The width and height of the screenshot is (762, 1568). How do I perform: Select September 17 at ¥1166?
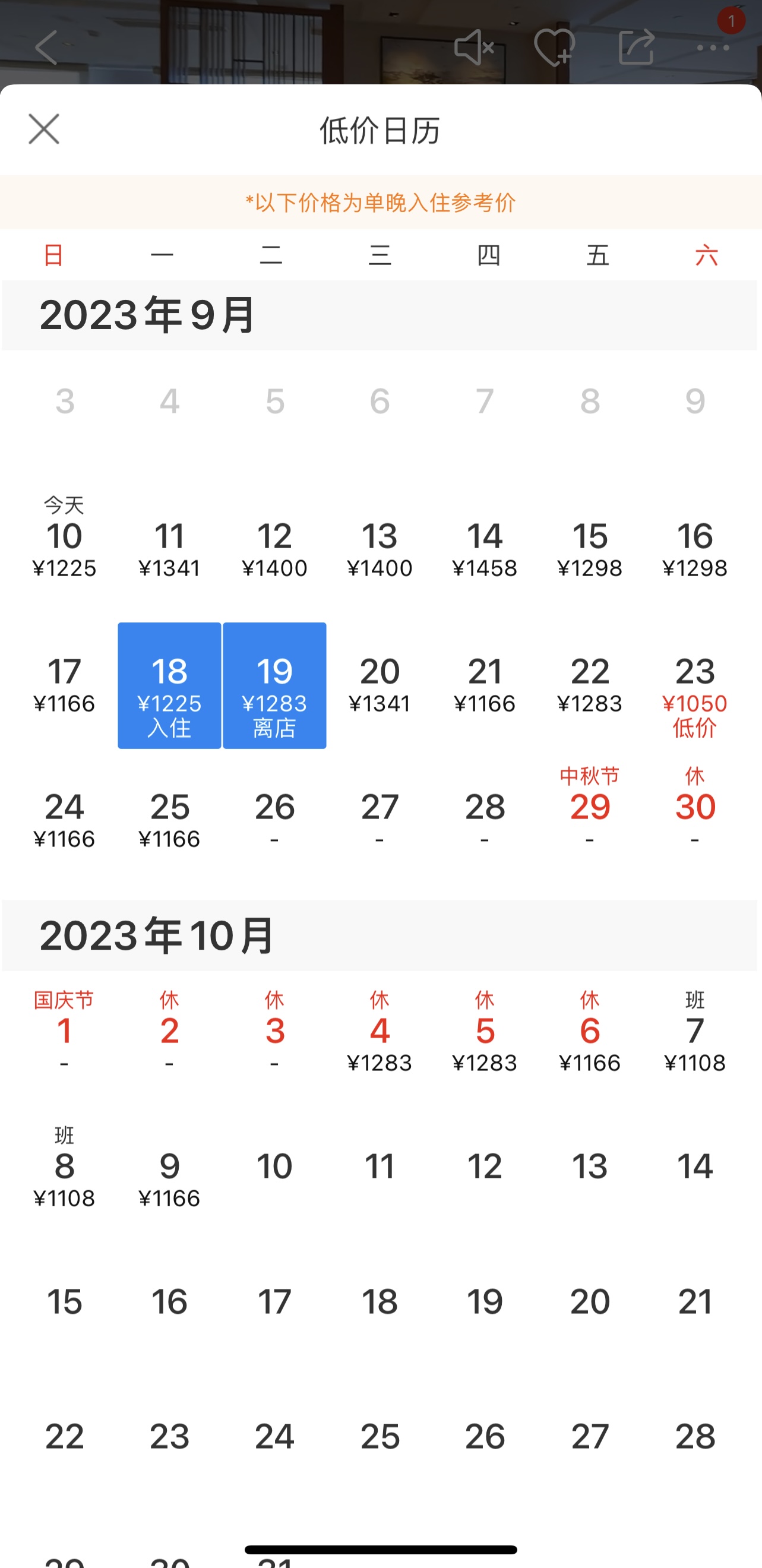click(65, 684)
